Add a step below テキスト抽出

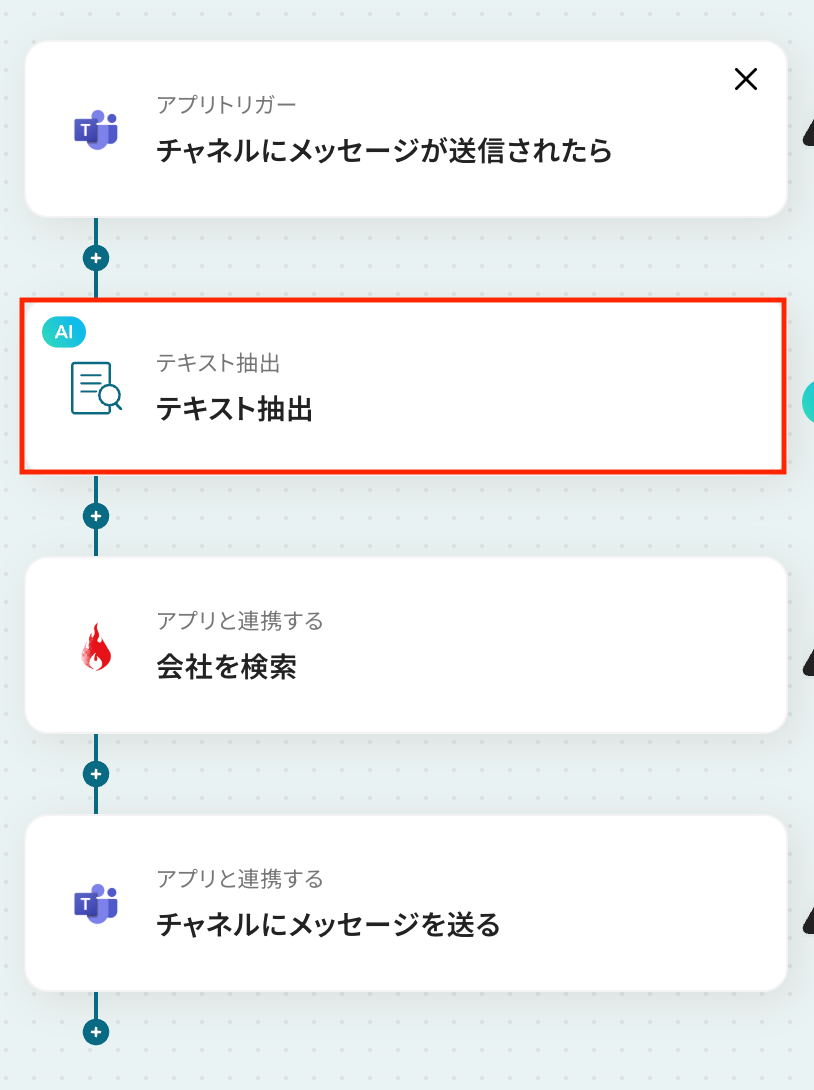pyautogui.click(x=96, y=516)
